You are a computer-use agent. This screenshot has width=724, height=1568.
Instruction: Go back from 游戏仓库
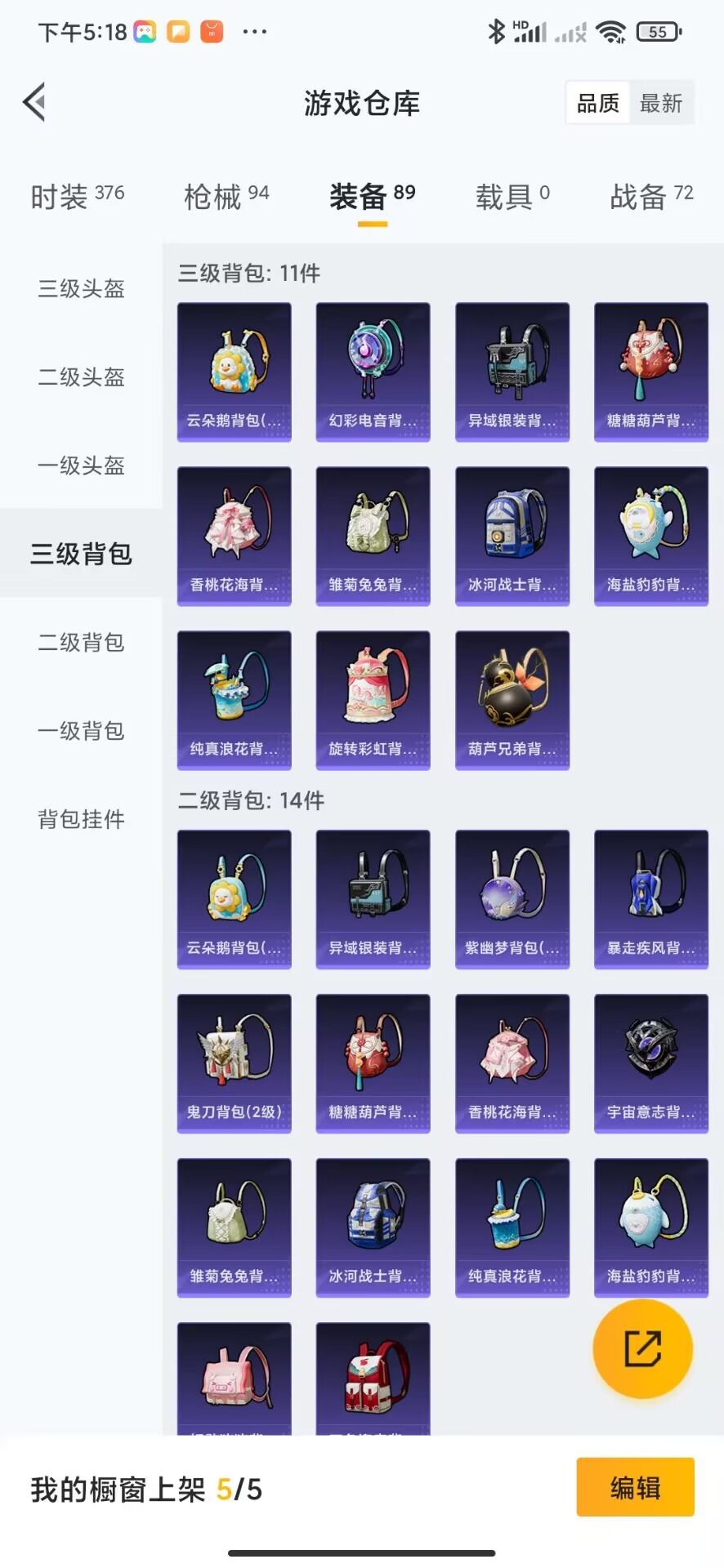pos(34,103)
